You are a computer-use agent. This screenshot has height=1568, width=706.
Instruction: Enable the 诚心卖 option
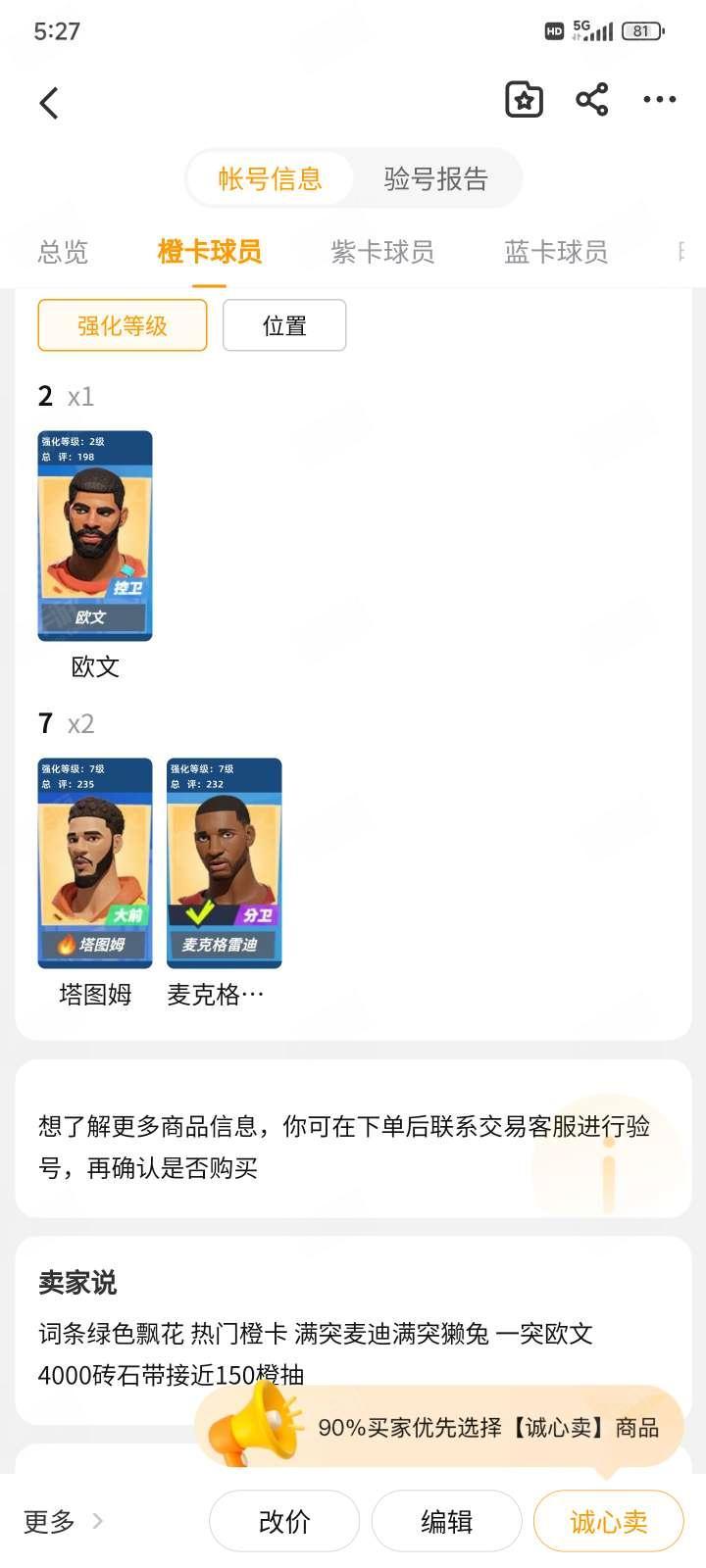(x=608, y=1521)
